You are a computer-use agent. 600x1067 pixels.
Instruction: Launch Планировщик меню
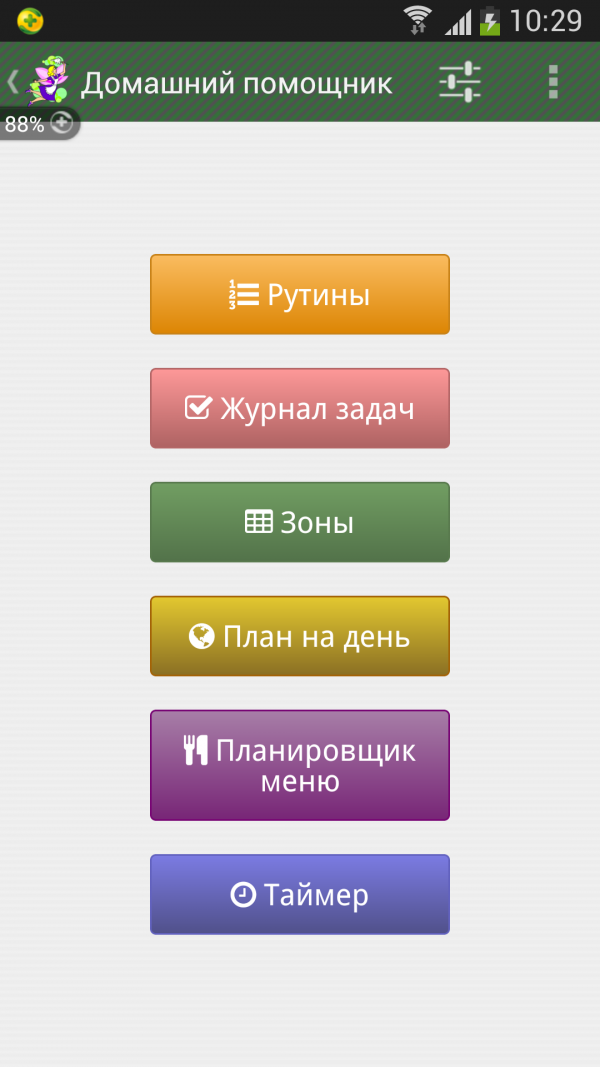(300, 766)
